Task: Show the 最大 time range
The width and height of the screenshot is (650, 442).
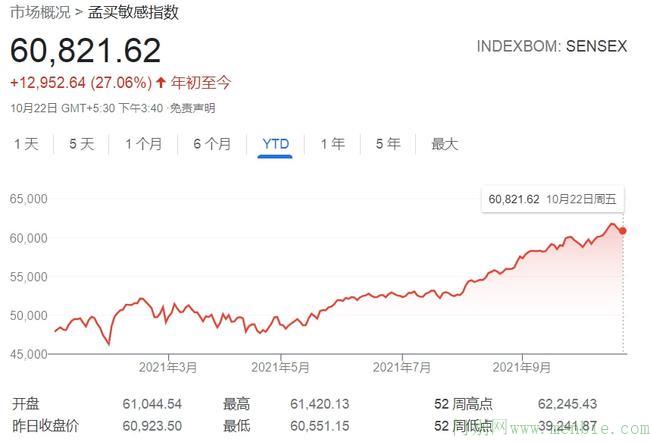Action: click(x=444, y=144)
